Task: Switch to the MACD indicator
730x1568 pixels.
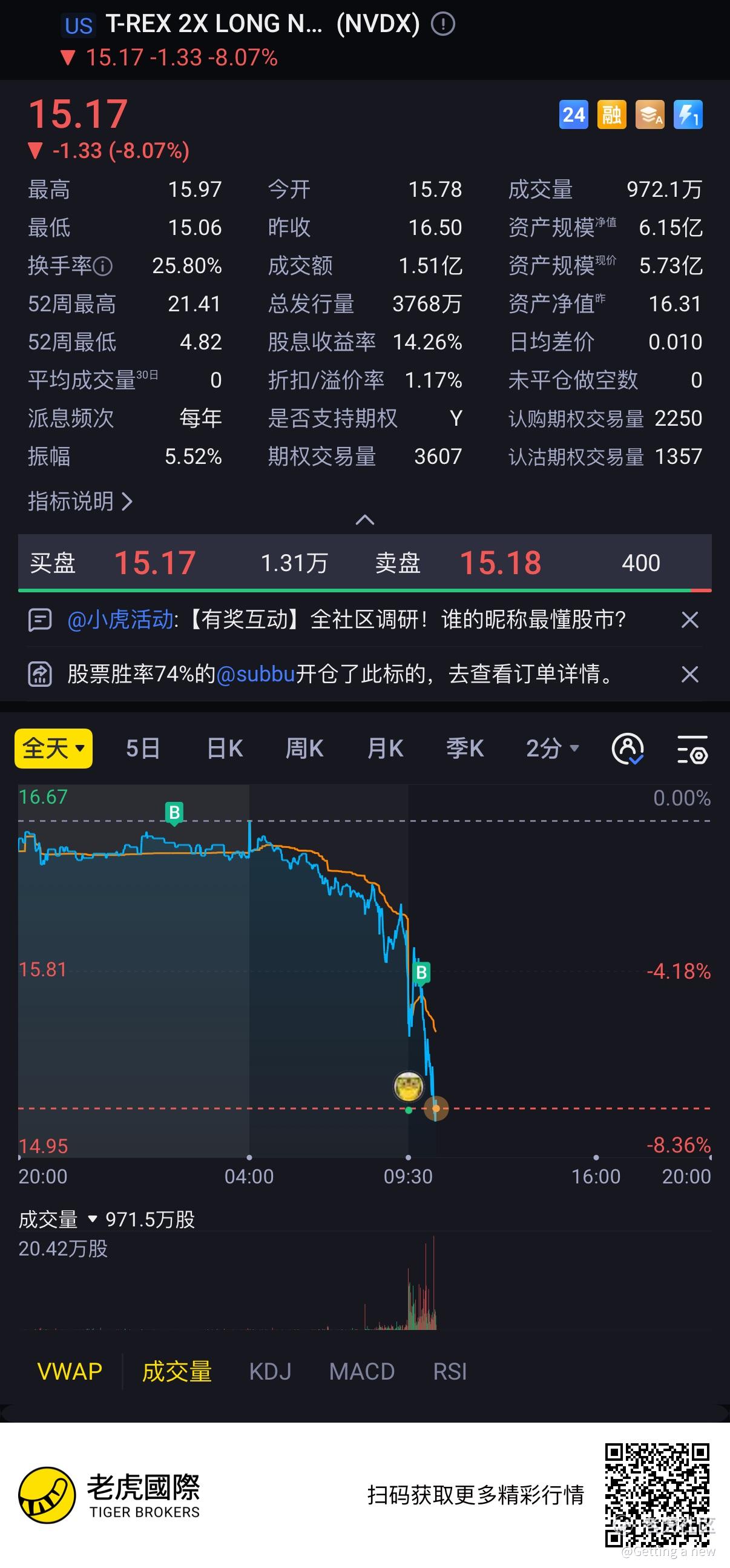Action: [362, 1372]
